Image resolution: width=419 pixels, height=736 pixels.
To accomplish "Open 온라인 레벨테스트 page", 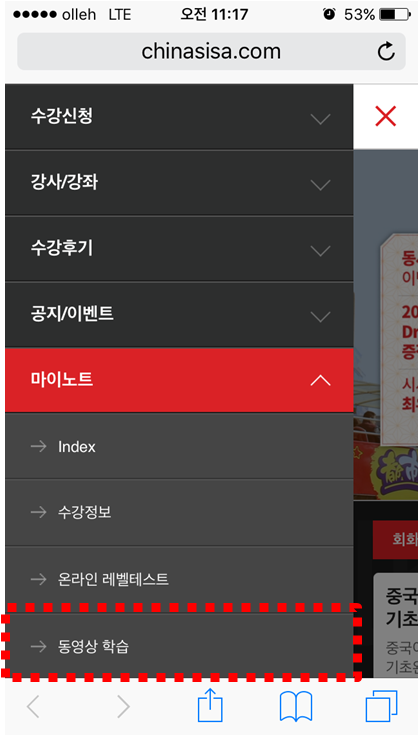I will [179, 579].
